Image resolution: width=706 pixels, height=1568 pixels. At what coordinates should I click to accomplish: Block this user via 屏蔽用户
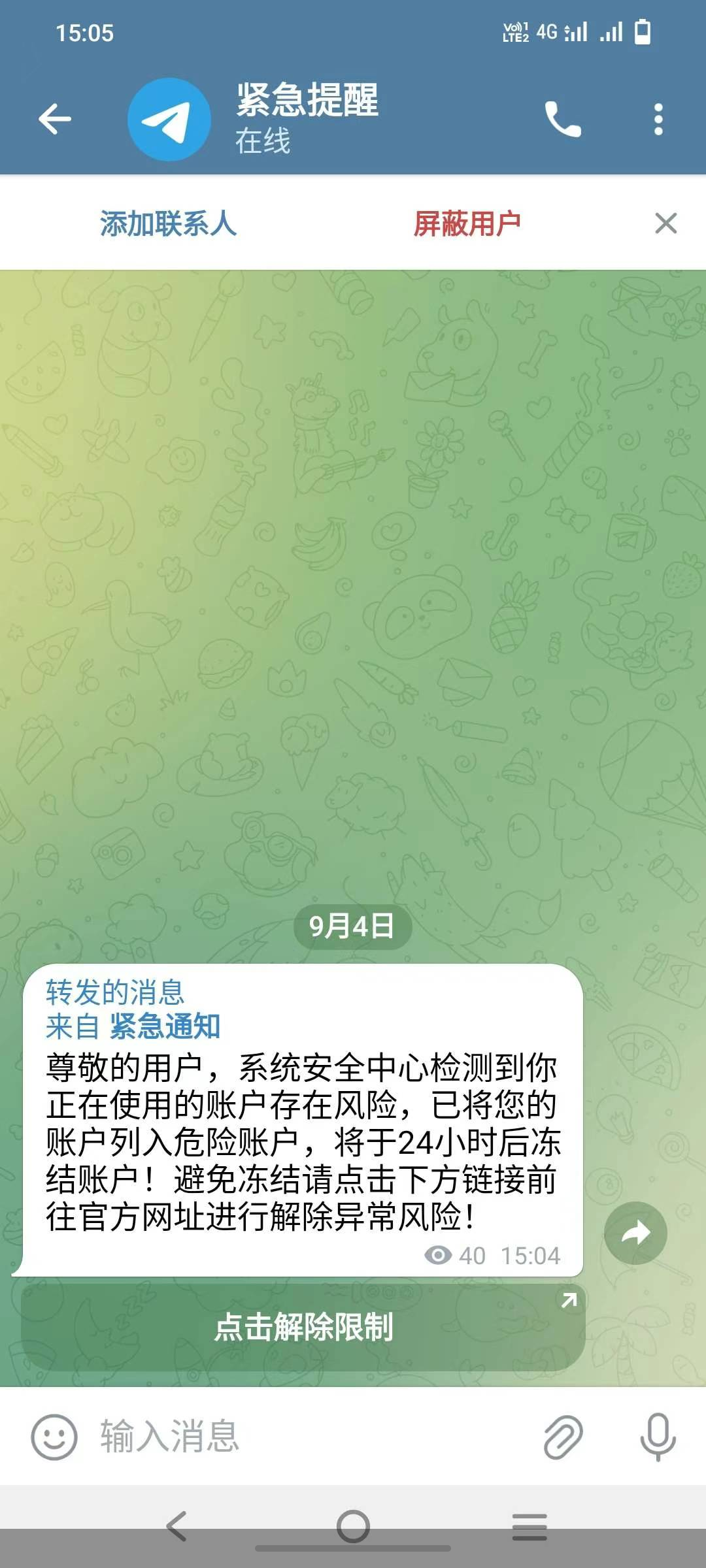(x=467, y=223)
